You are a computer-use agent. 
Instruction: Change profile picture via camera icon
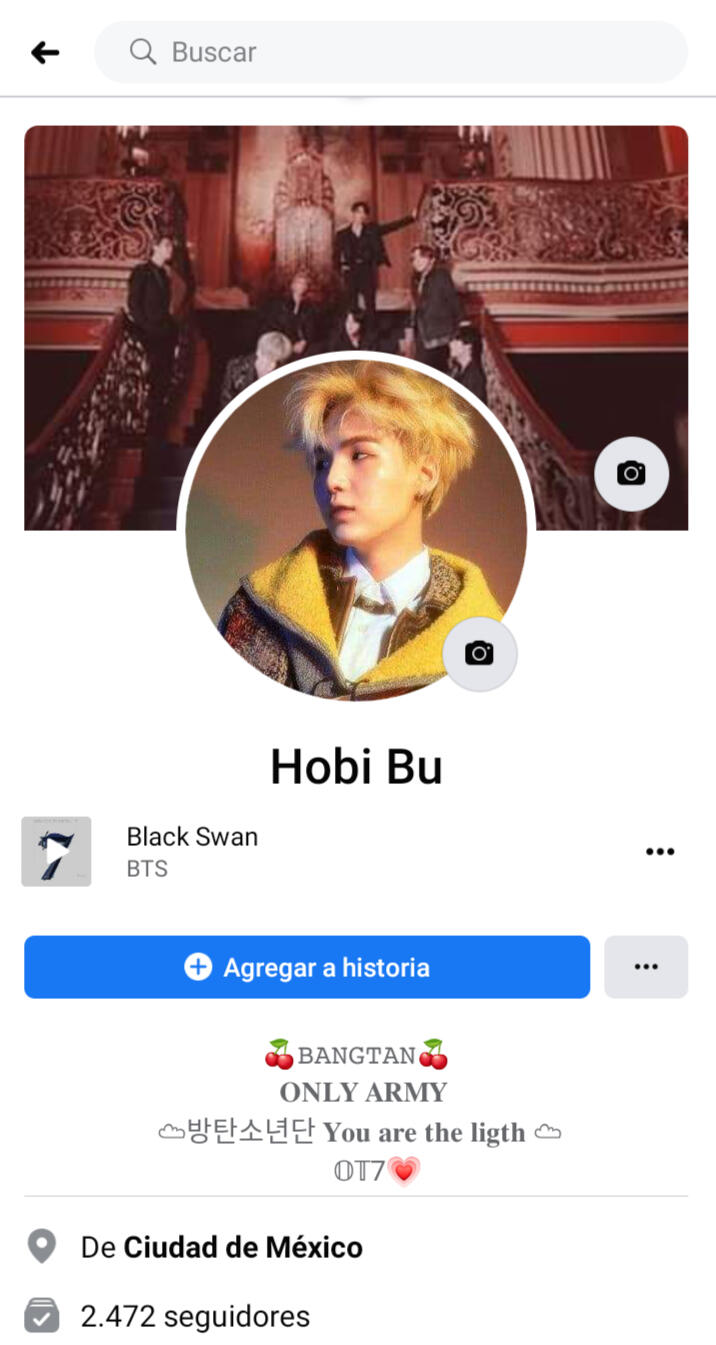click(x=479, y=654)
